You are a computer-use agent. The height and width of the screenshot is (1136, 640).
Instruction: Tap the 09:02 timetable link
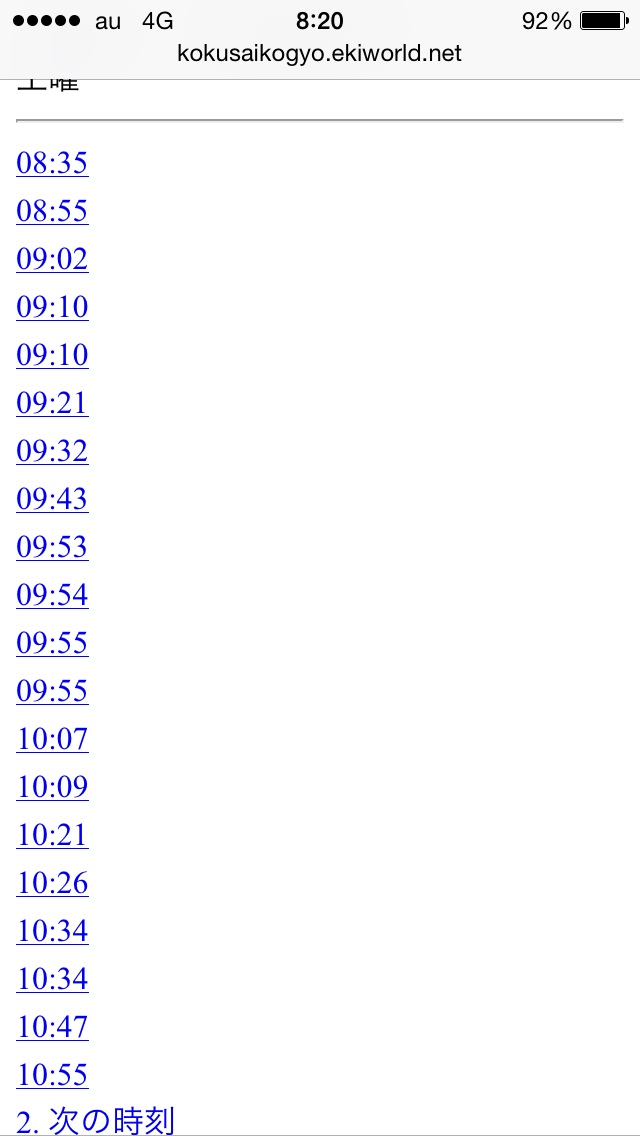click(52, 259)
